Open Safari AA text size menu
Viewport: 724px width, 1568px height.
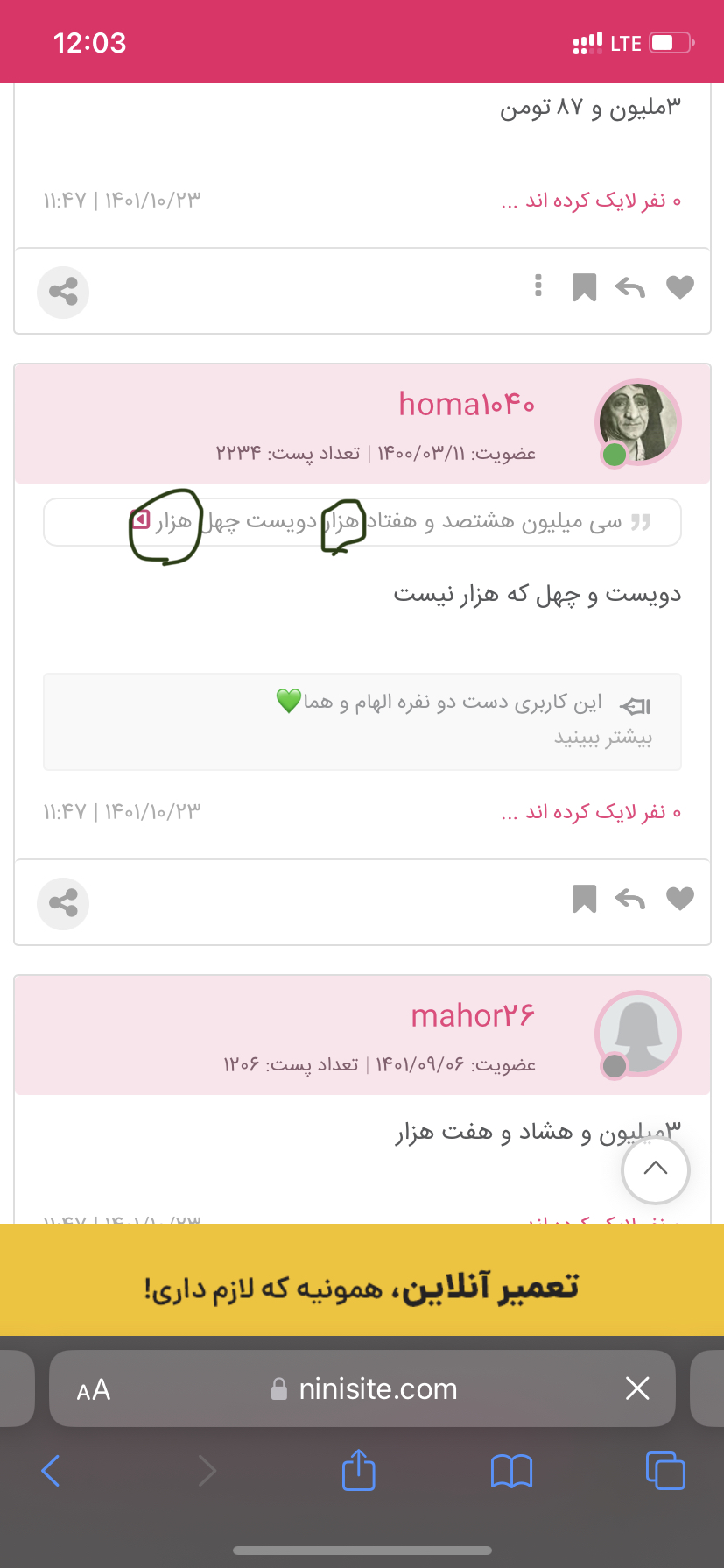(x=93, y=1390)
